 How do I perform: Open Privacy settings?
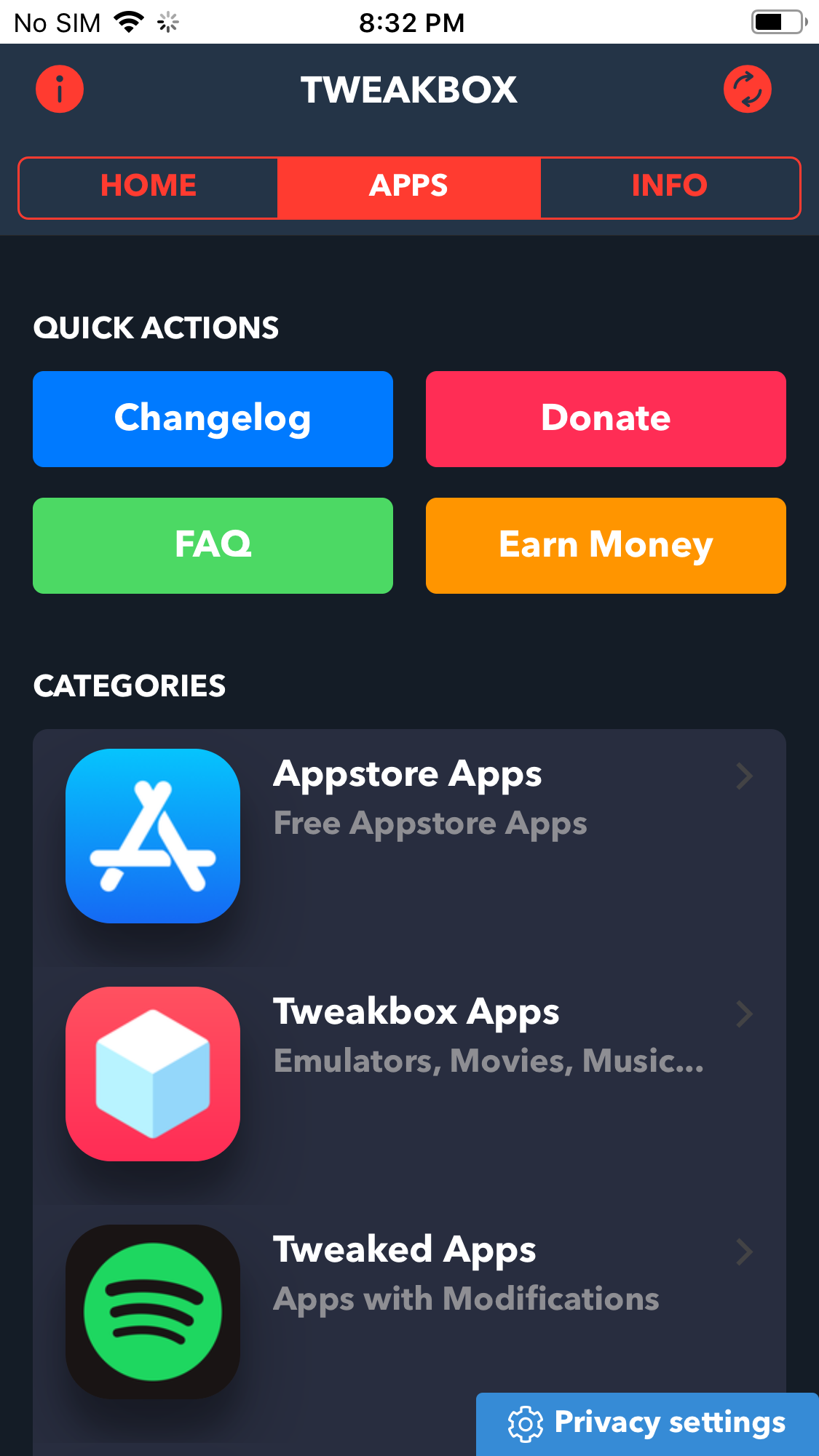coord(648,1423)
